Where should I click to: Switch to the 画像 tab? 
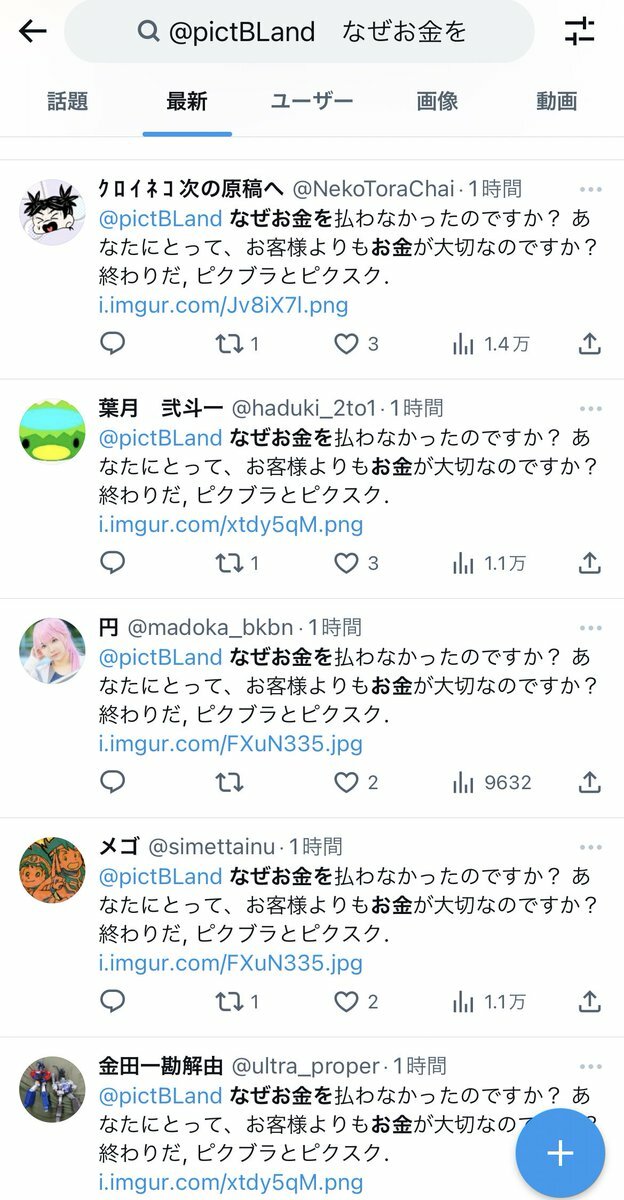pos(437,101)
